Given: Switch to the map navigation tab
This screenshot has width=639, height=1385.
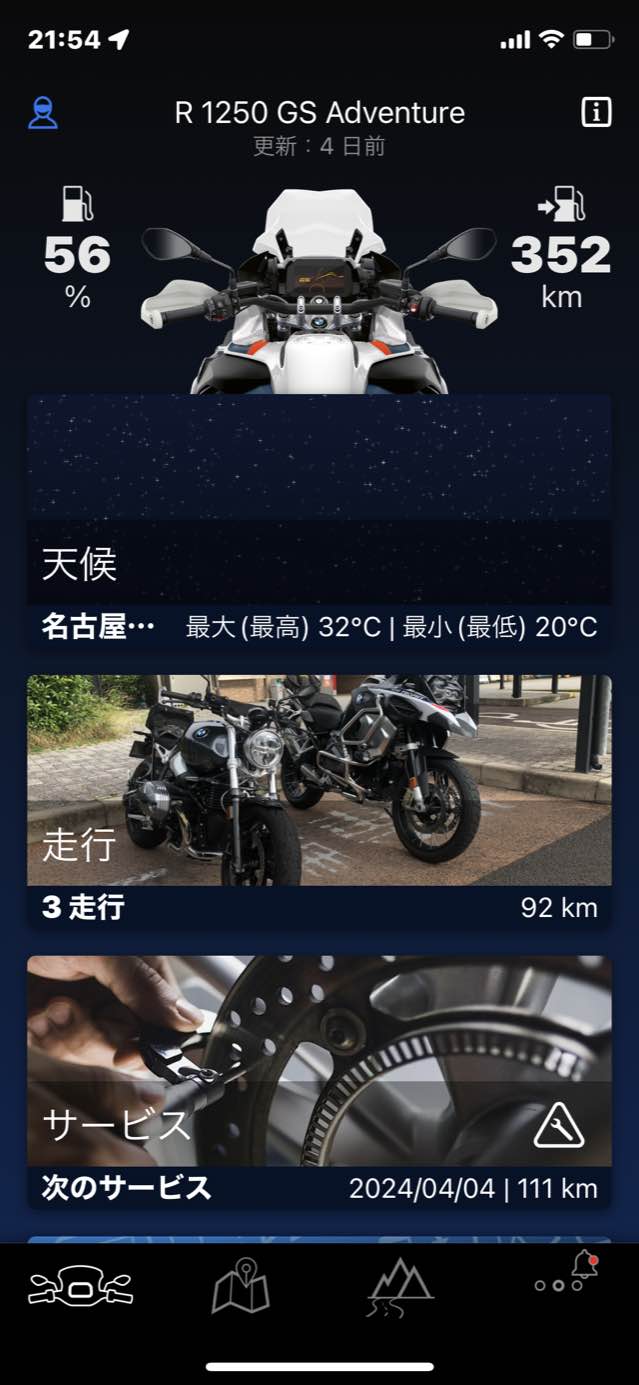Looking at the screenshot, I should 241,1287.
